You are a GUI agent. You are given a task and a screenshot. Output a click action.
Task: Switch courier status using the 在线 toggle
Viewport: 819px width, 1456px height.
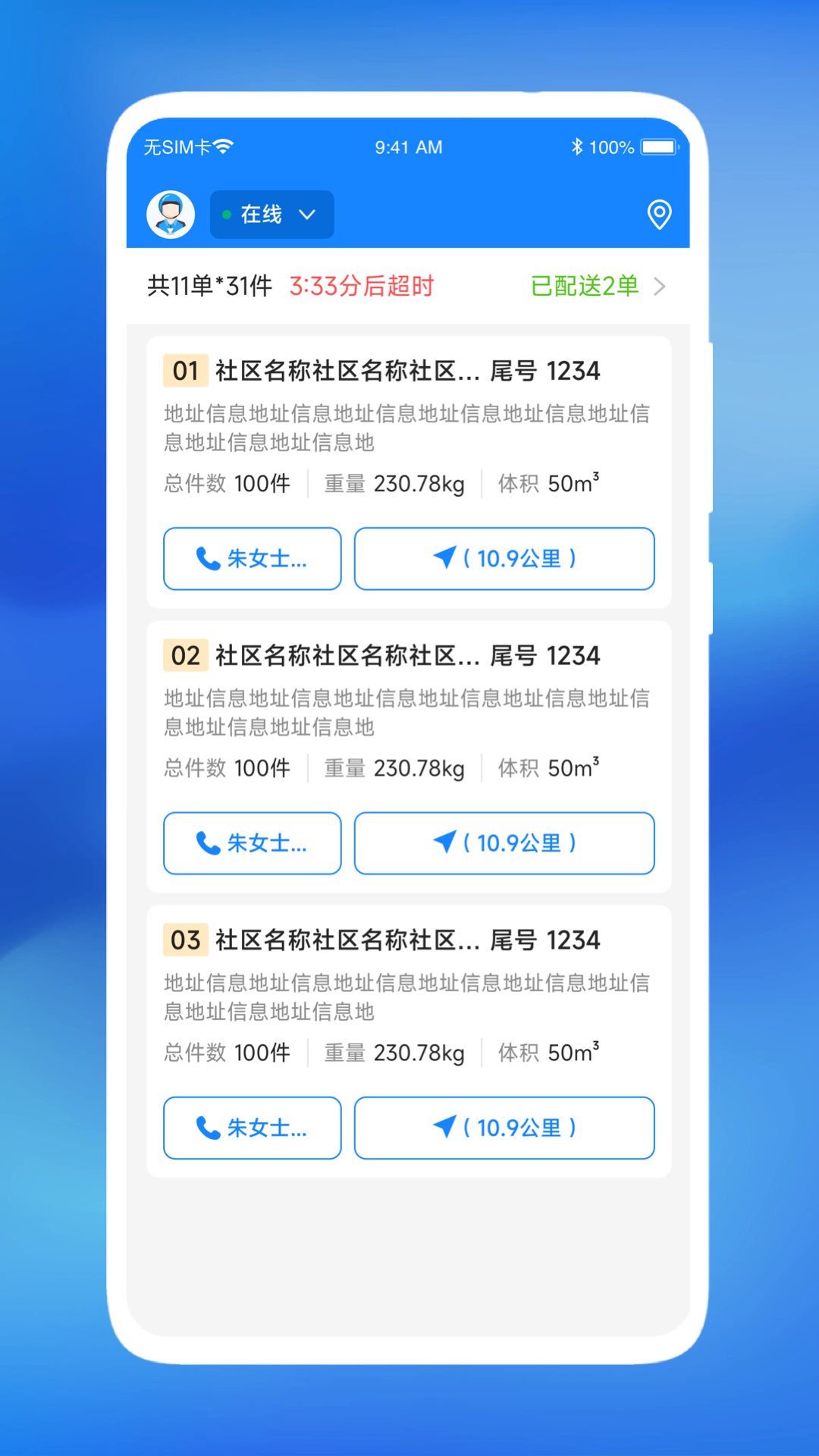point(271,215)
